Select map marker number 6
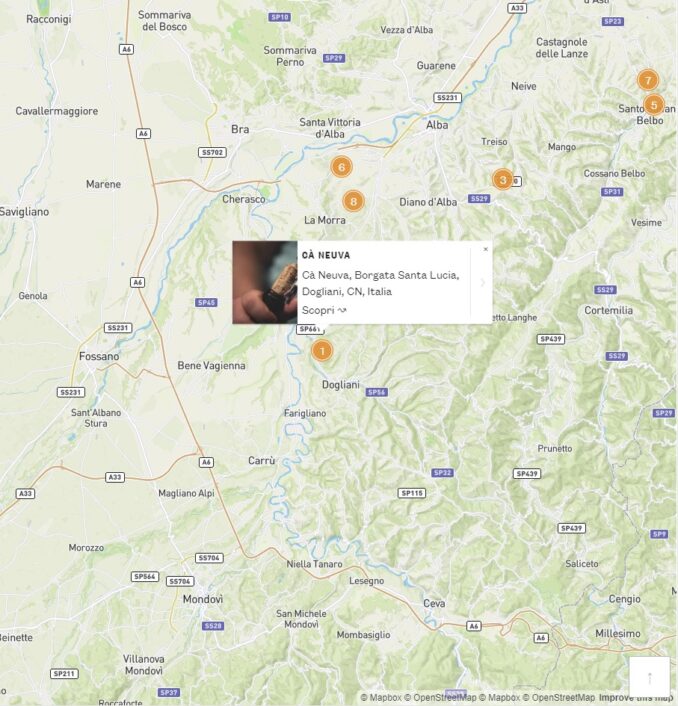The image size is (678, 706). pos(342,167)
